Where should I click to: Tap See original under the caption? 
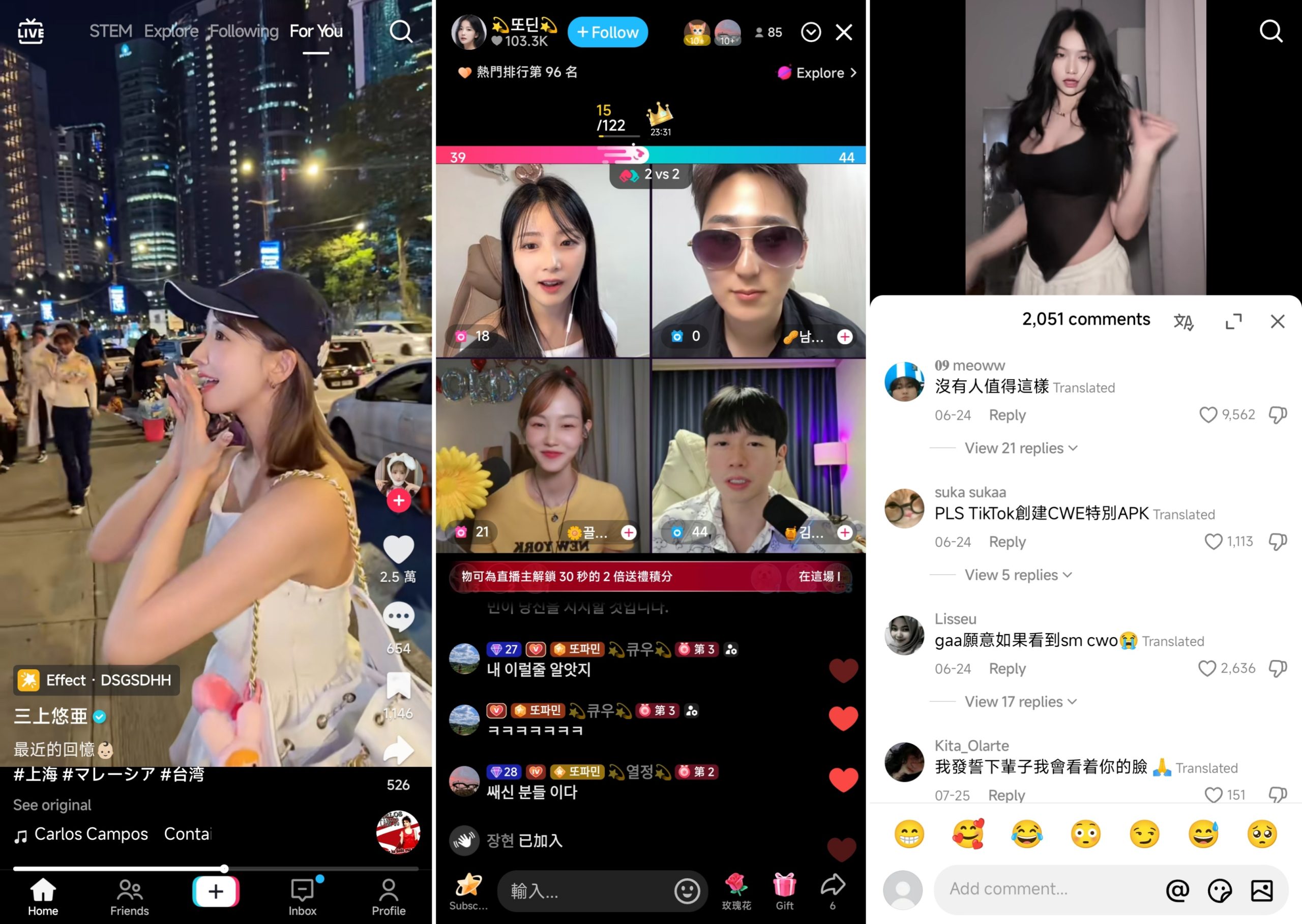52,804
